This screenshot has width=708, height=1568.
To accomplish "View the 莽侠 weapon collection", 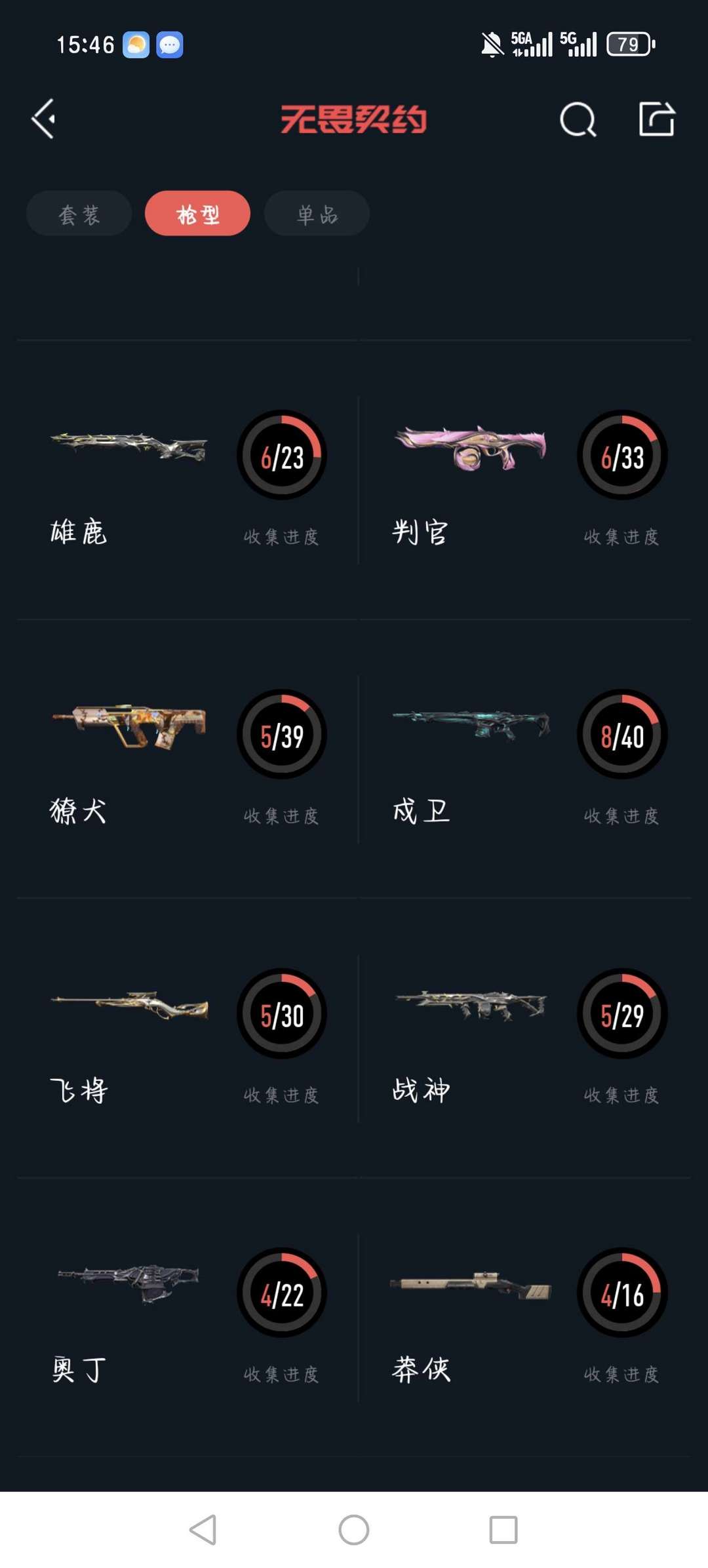I will pyautogui.click(x=525, y=1318).
